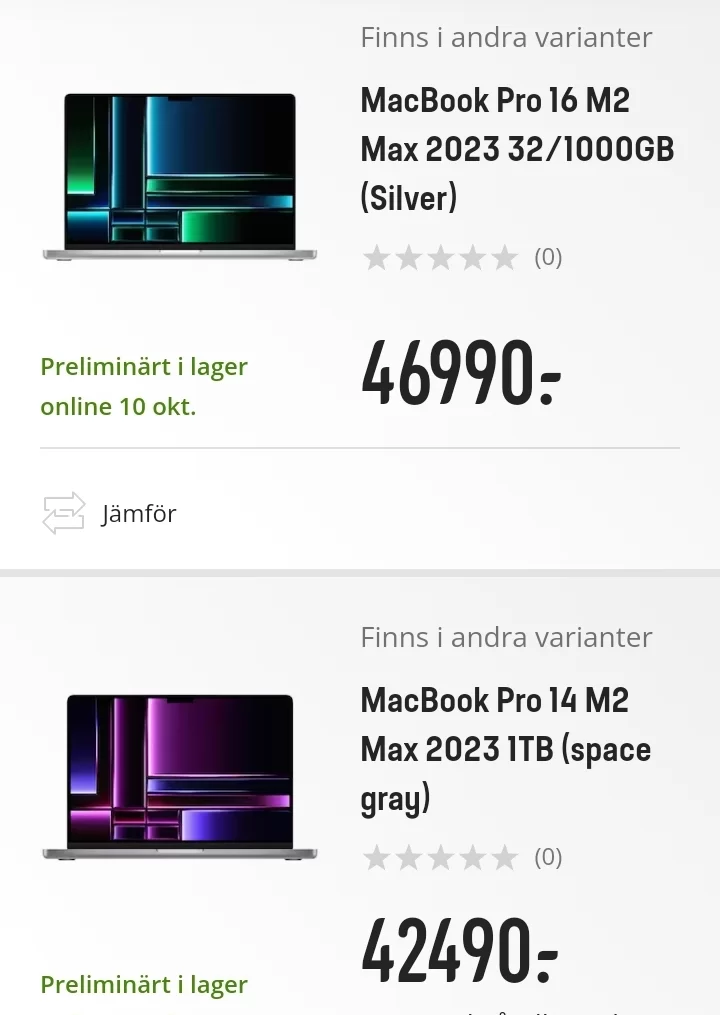Select the Jämför compare arrows icon

[x=63, y=512]
